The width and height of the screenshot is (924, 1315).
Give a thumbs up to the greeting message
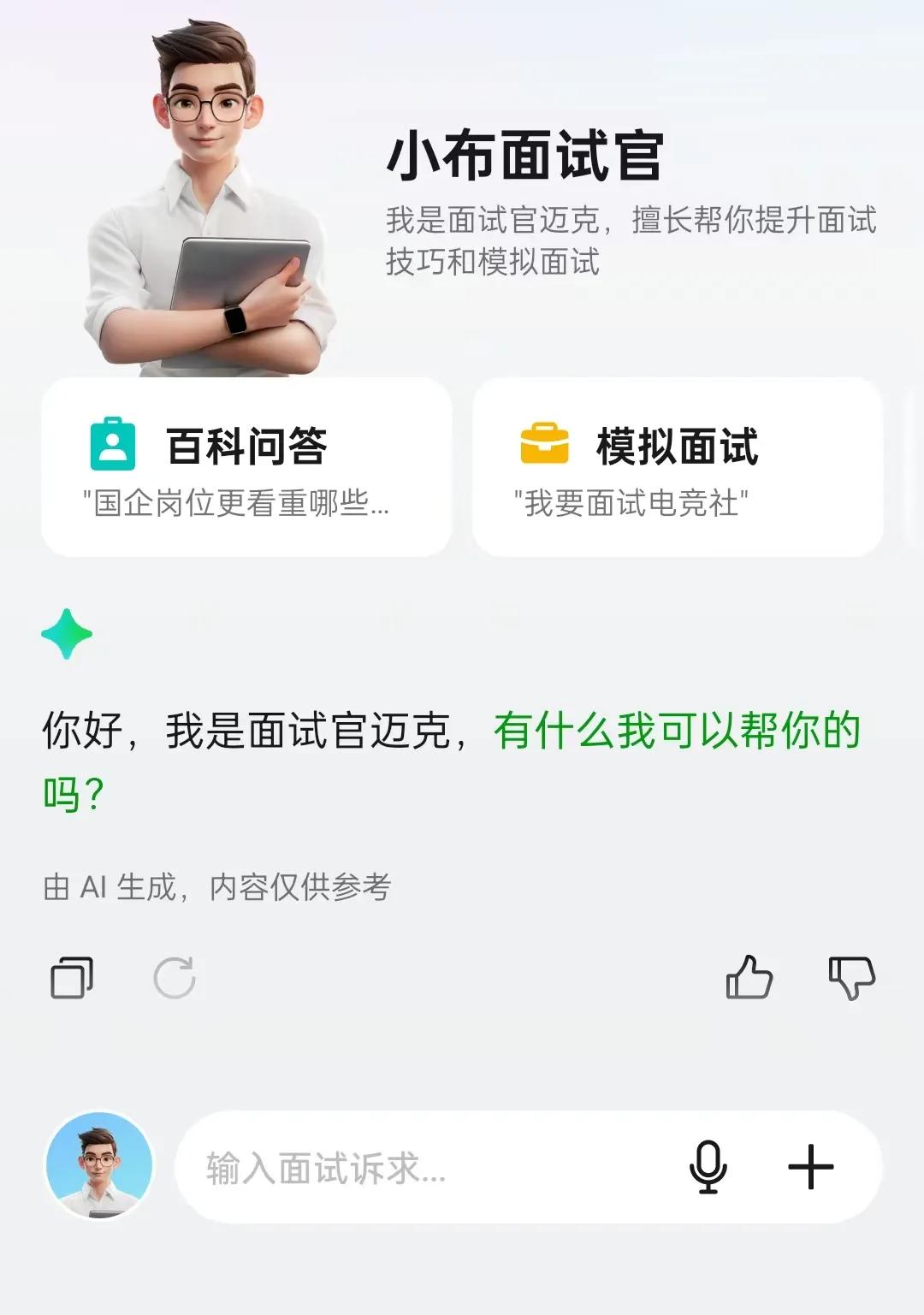(x=749, y=976)
